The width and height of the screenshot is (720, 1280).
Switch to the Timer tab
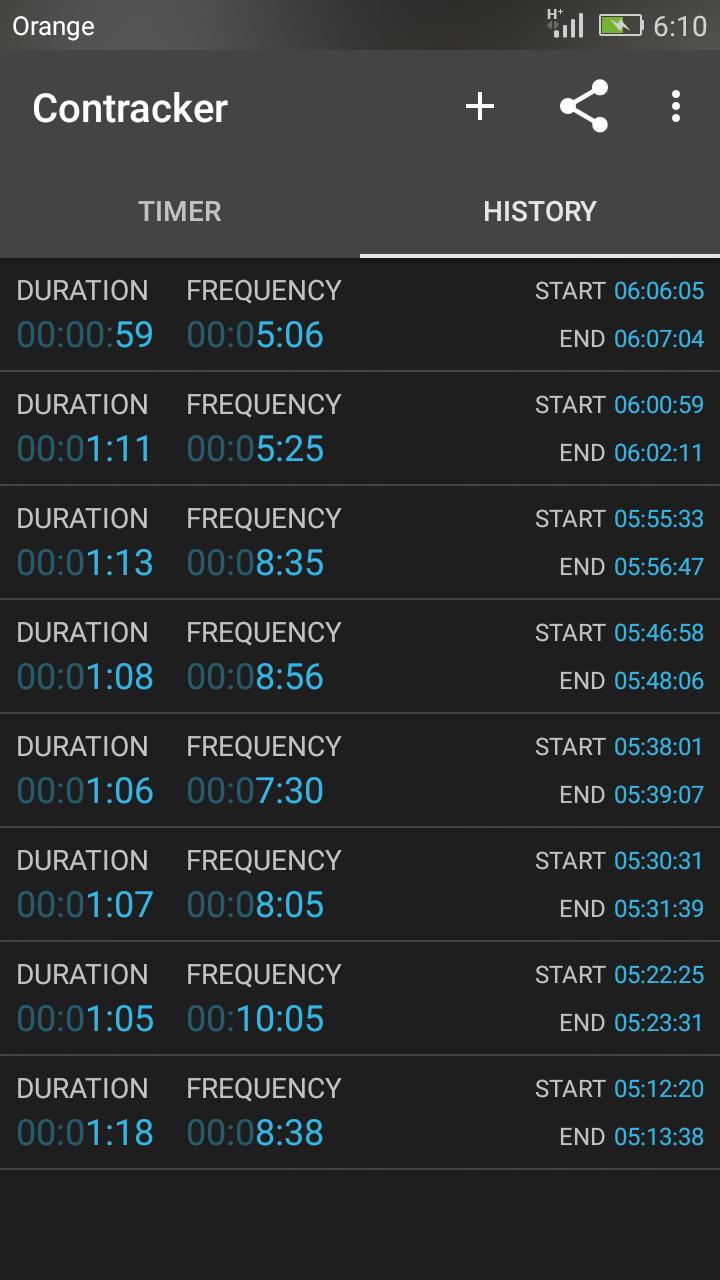point(180,211)
